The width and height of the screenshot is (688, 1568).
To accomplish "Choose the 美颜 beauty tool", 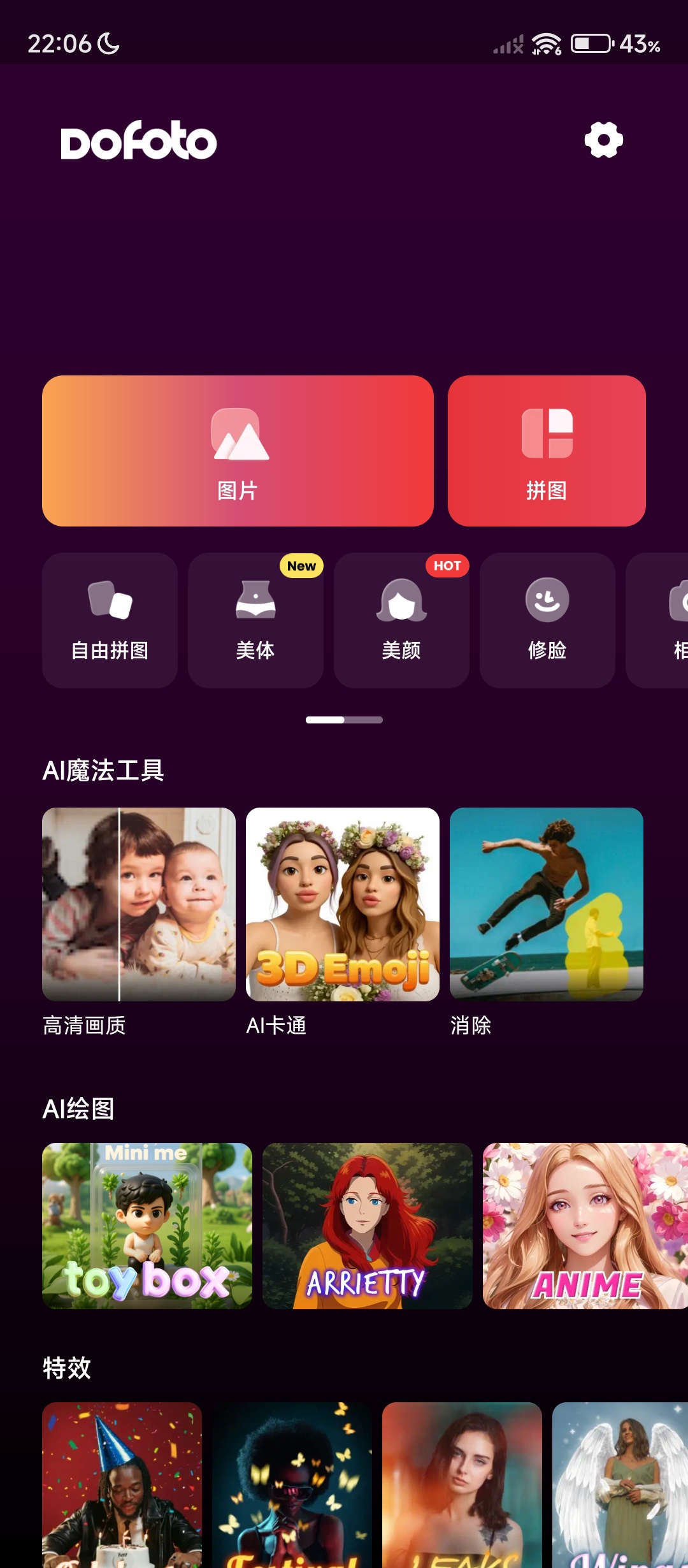I will tap(401, 620).
